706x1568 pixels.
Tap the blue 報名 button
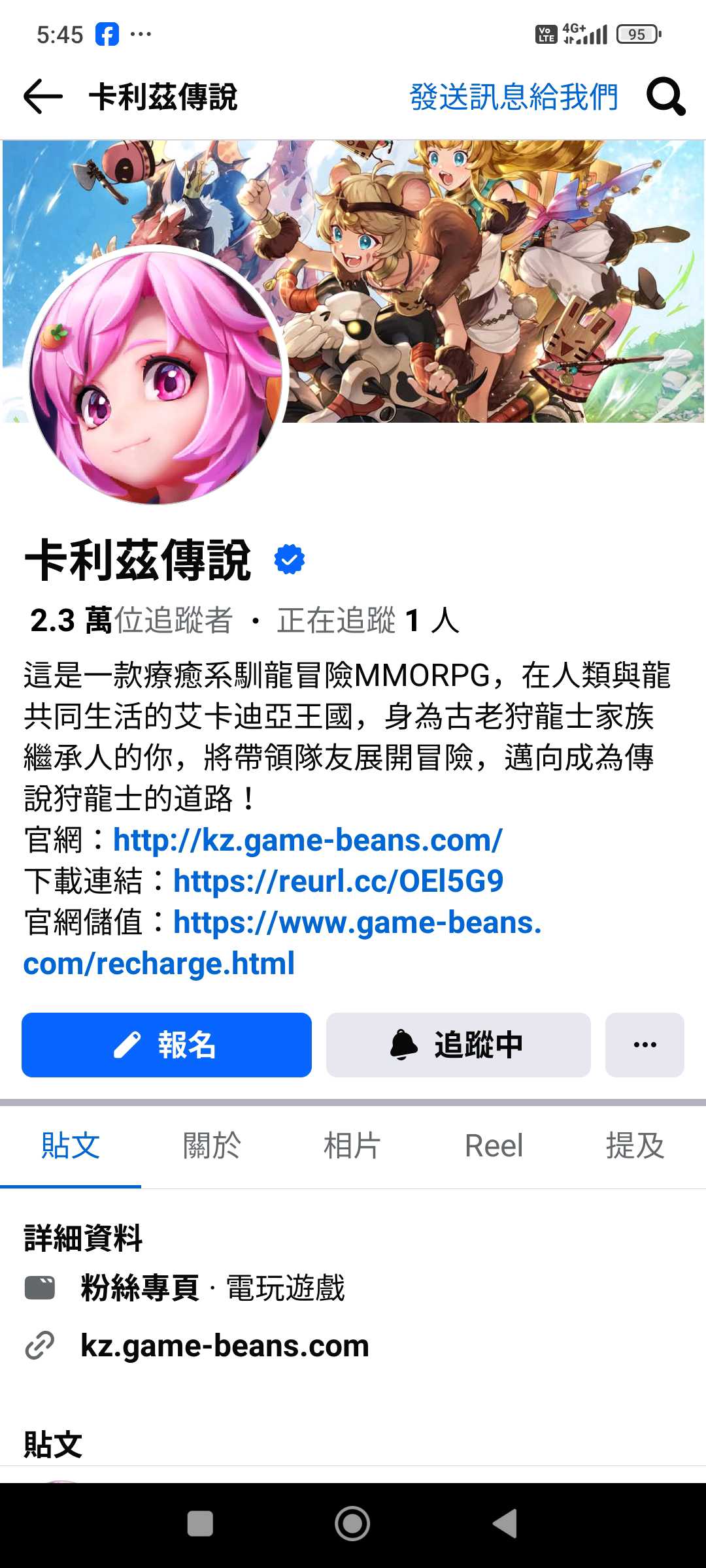167,1045
